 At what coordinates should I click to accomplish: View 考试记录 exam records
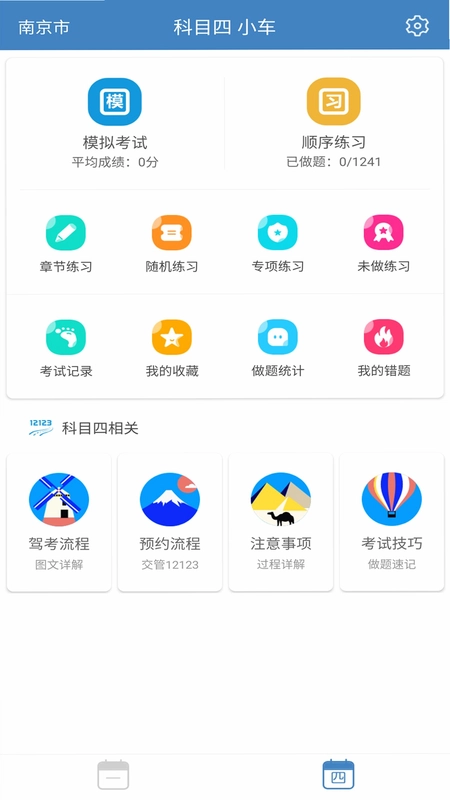(x=66, y=348)
